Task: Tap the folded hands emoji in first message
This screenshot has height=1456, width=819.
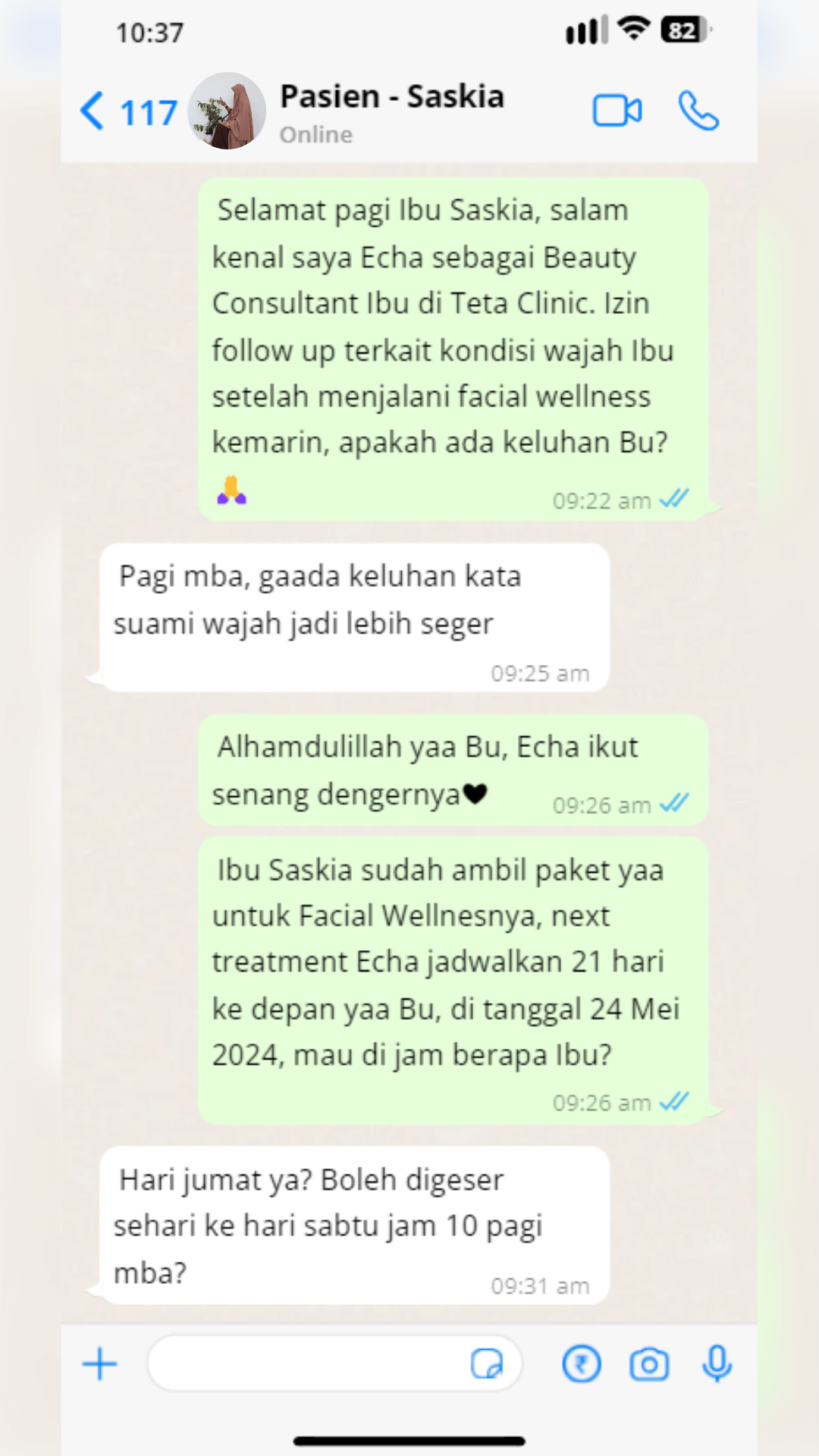Action: [231, 491]
